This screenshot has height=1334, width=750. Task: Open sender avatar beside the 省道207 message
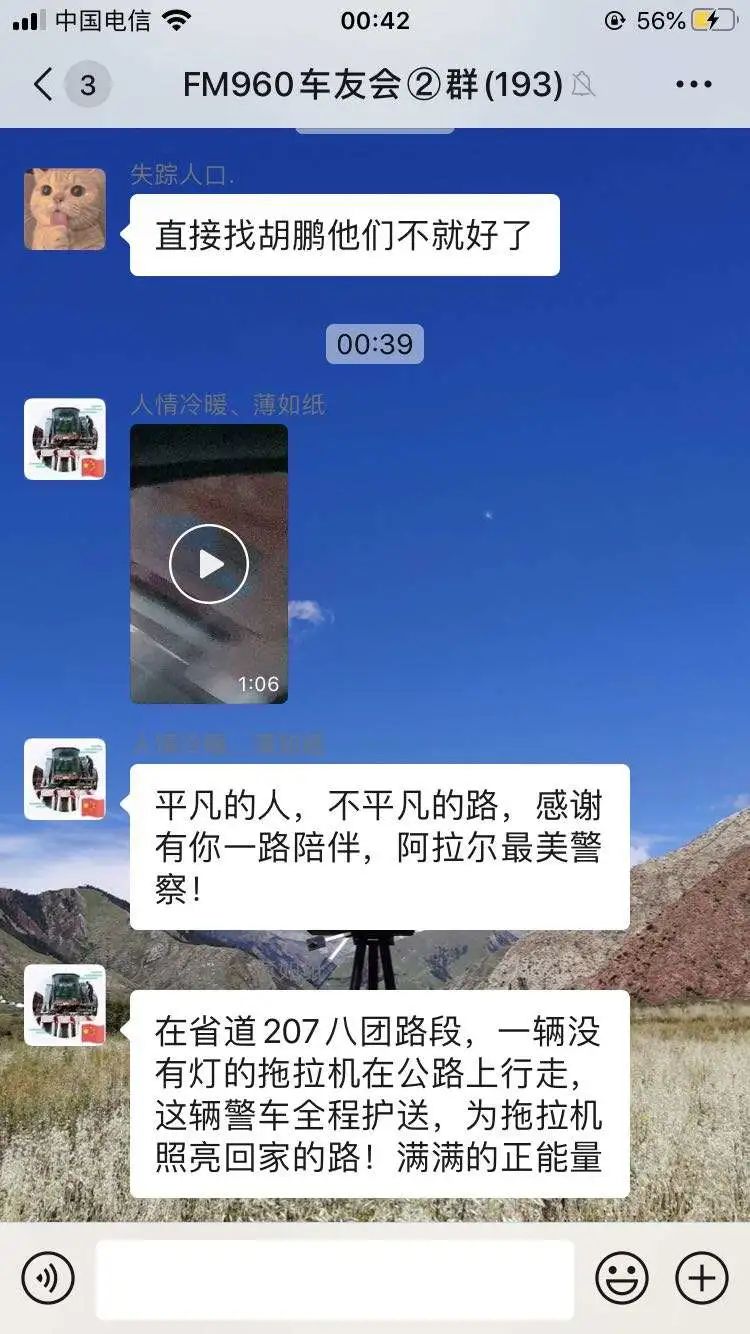[x=65, y=1005]
